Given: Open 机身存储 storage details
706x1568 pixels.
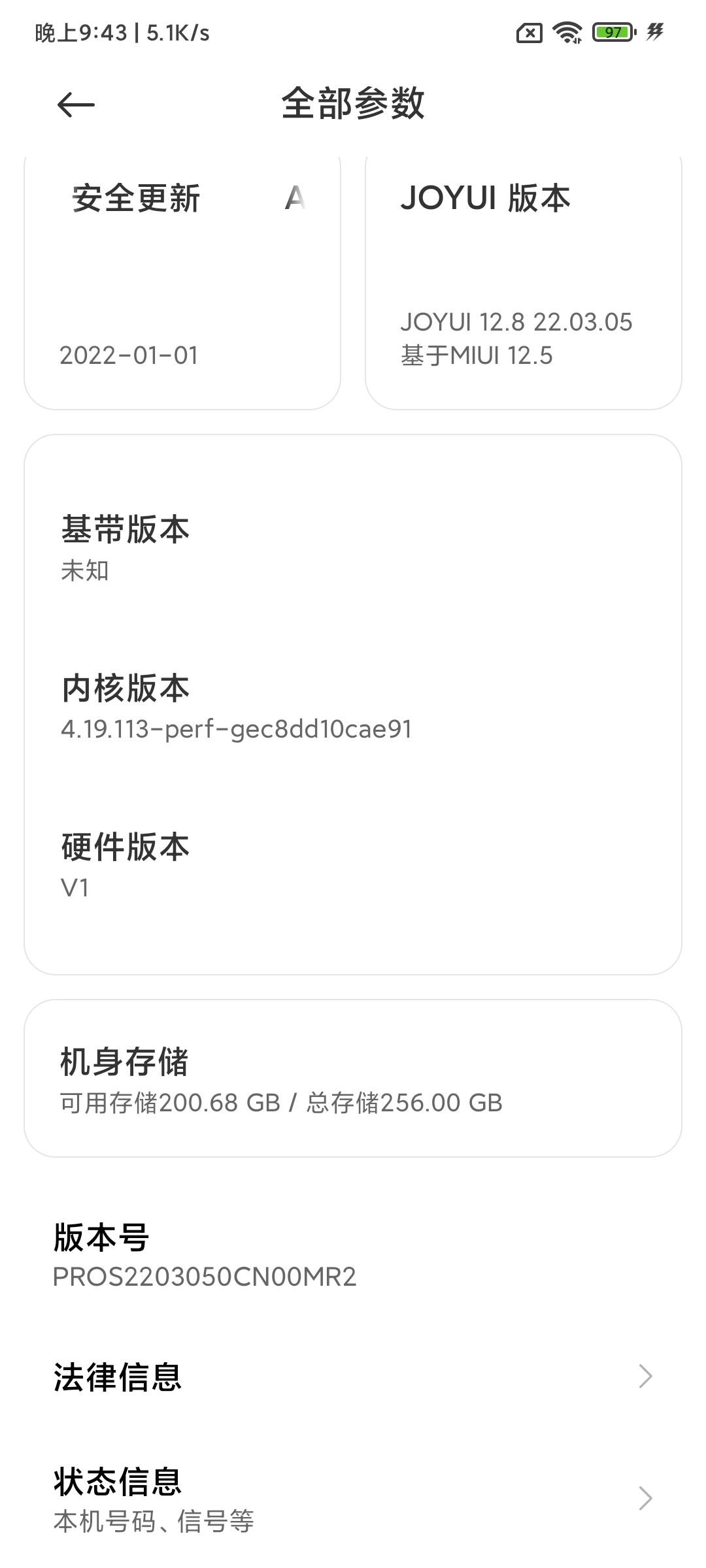Looking at the screenshot, I should [x=353, y=1078].
